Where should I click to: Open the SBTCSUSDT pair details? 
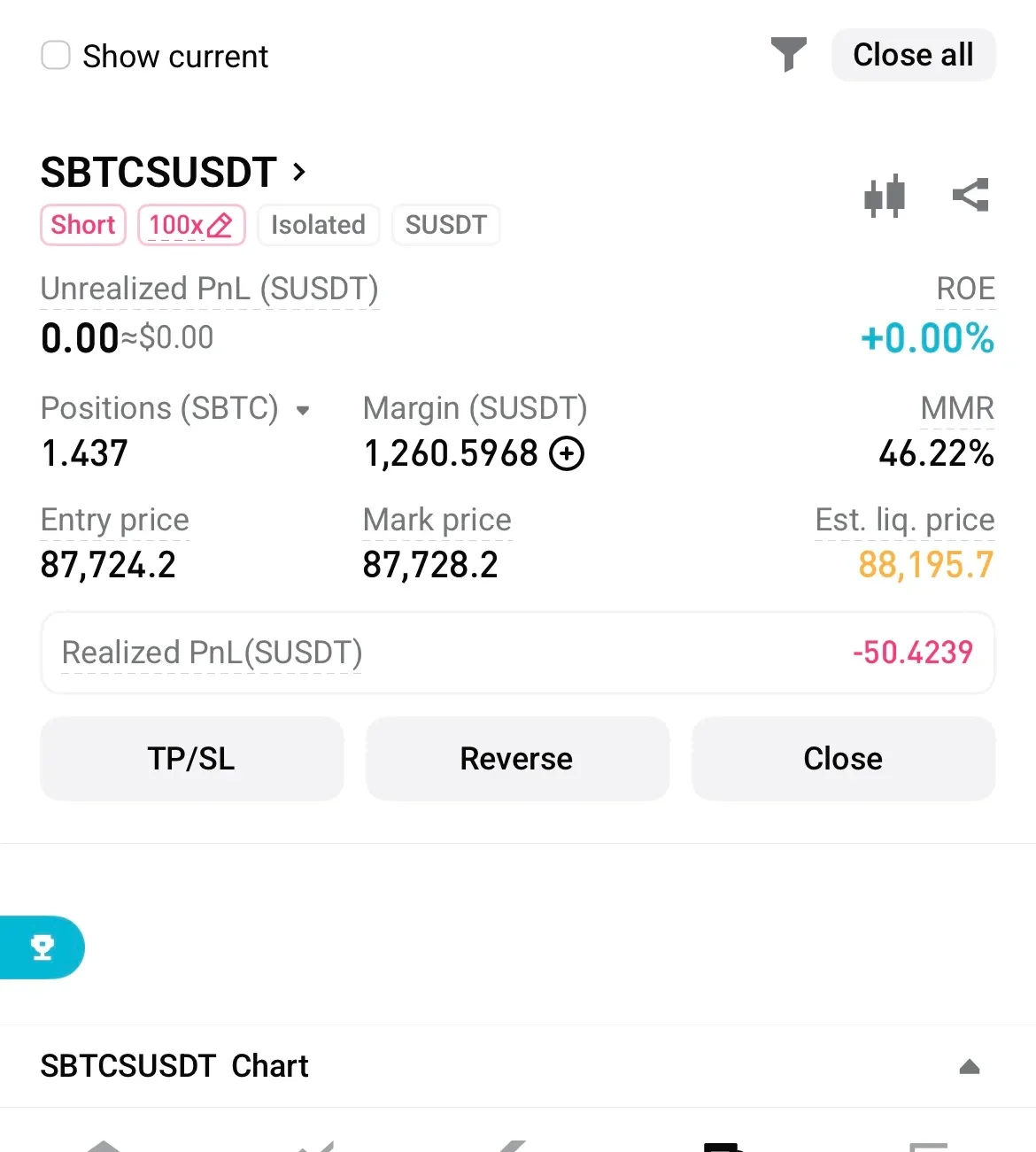coord(174,172)
